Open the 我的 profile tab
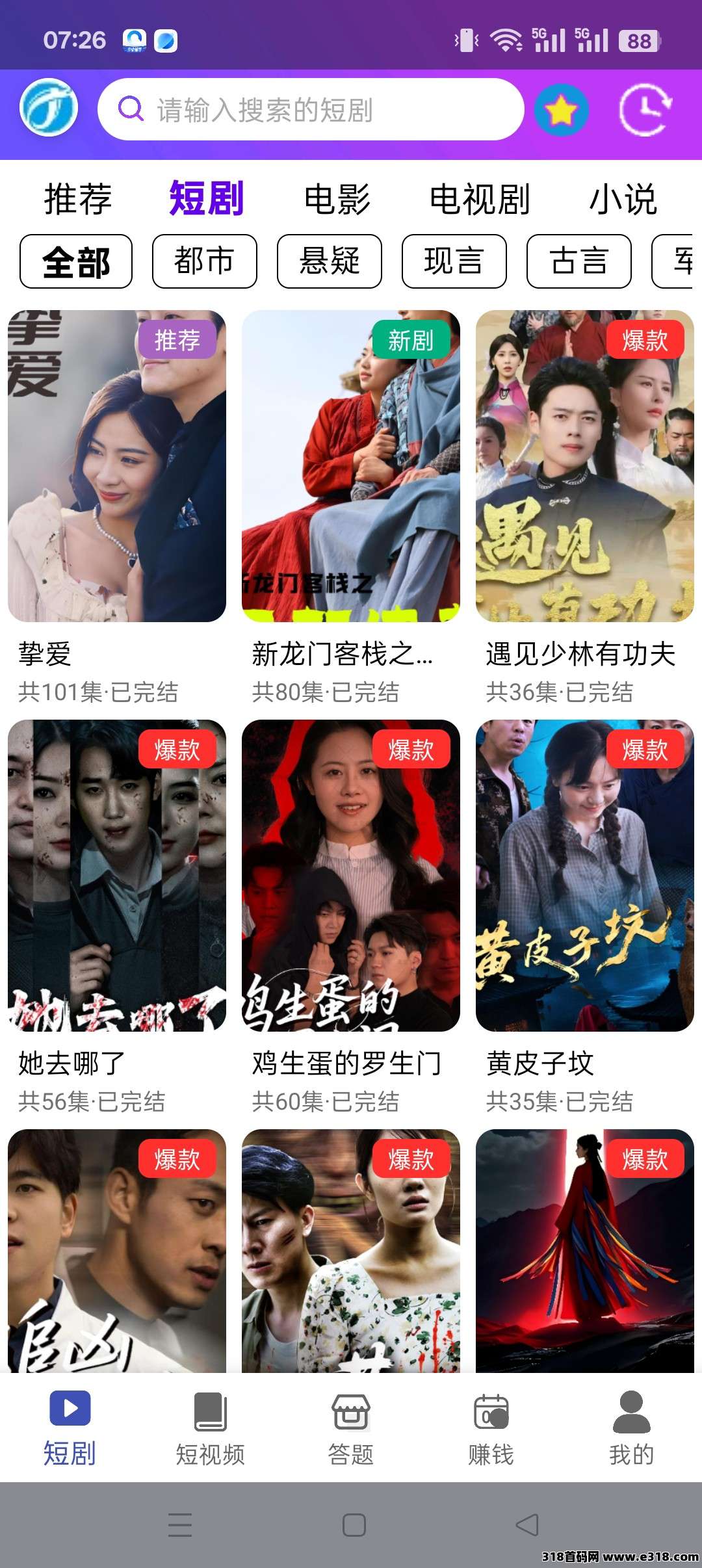This screenshot has height=1568, width=702. [631, 1428]
